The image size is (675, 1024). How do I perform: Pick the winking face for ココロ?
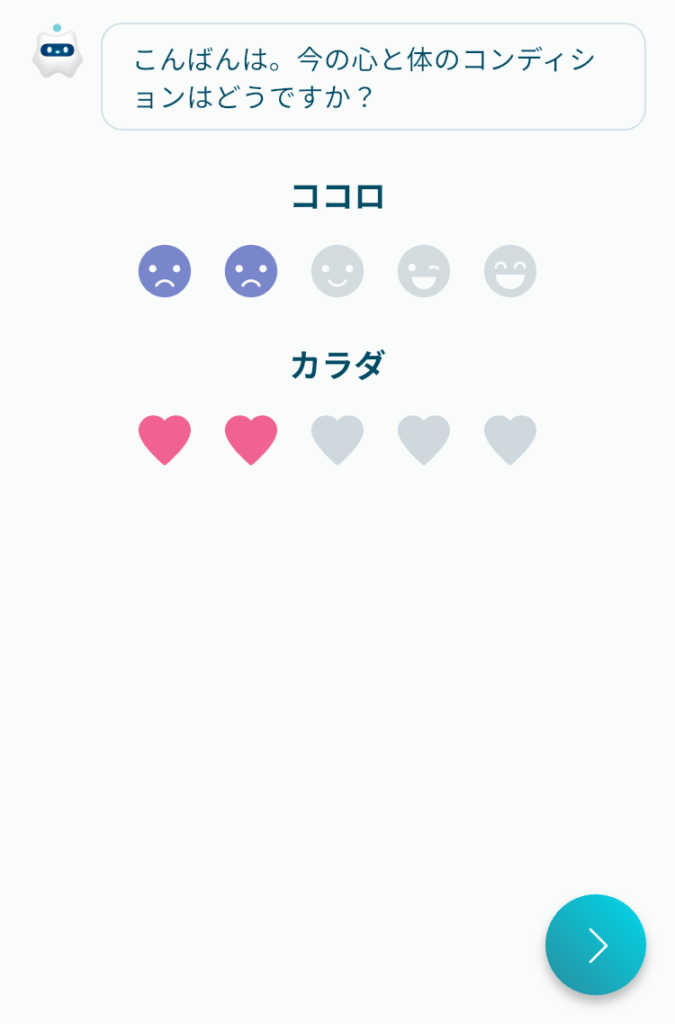[x=424, y=271]
